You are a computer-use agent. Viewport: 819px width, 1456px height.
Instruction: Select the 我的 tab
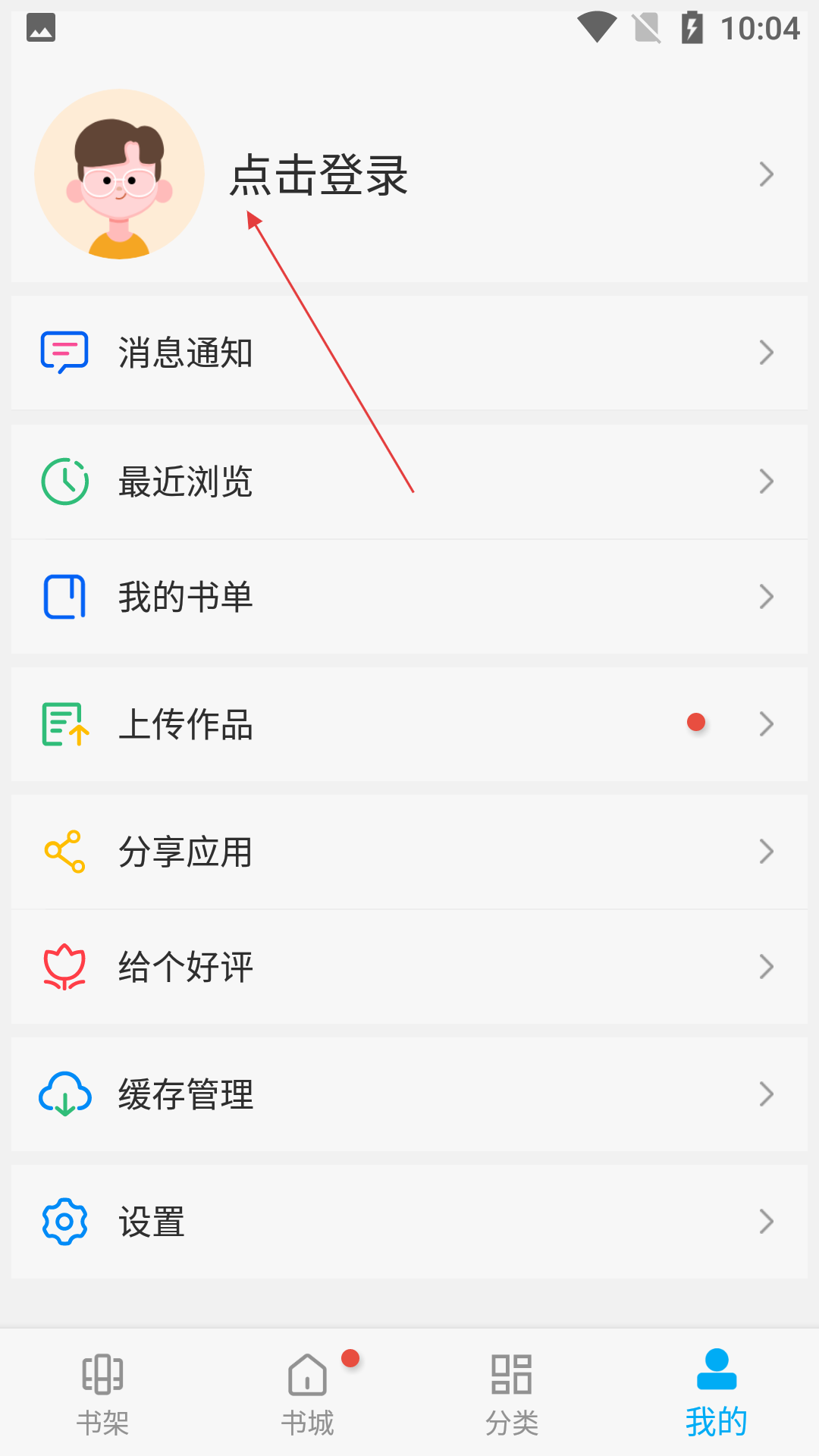(717, 1393)
